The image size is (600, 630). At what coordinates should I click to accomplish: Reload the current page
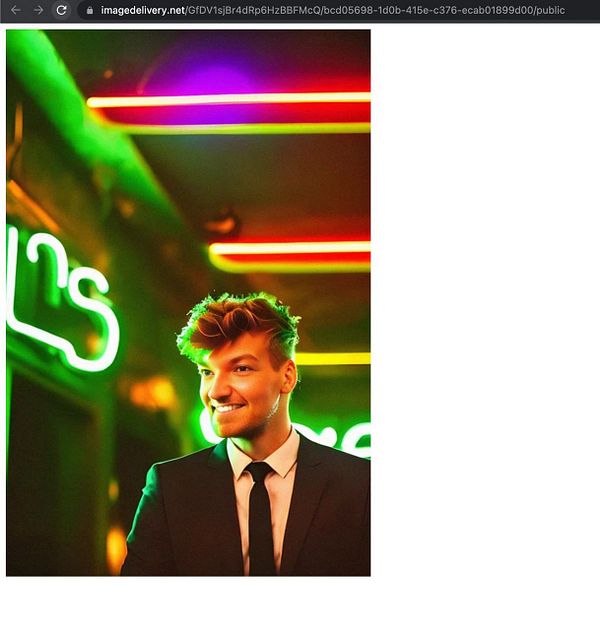click(x=61, y=10)
